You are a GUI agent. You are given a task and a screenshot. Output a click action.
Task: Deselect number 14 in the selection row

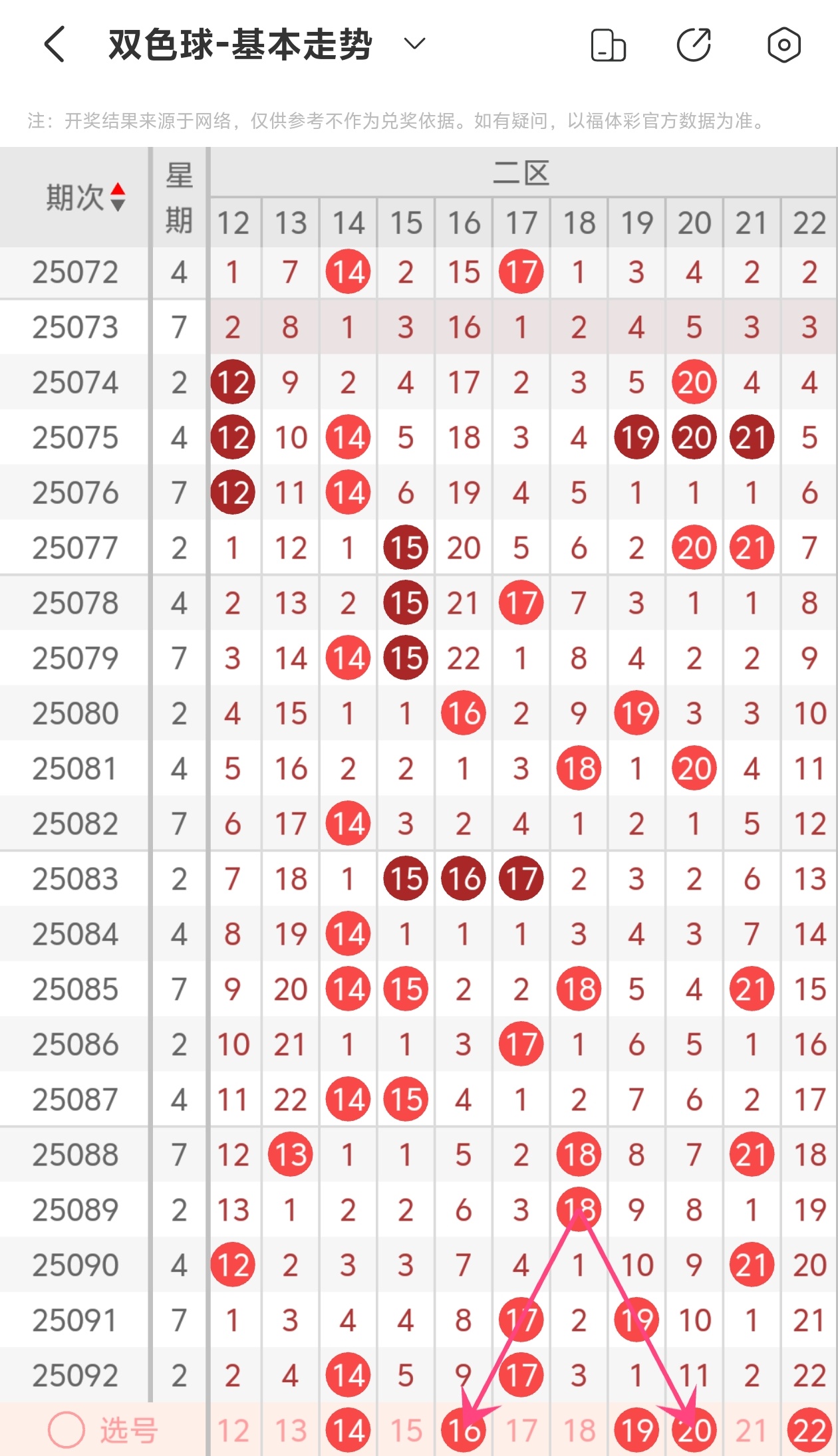click(348, 1430)
